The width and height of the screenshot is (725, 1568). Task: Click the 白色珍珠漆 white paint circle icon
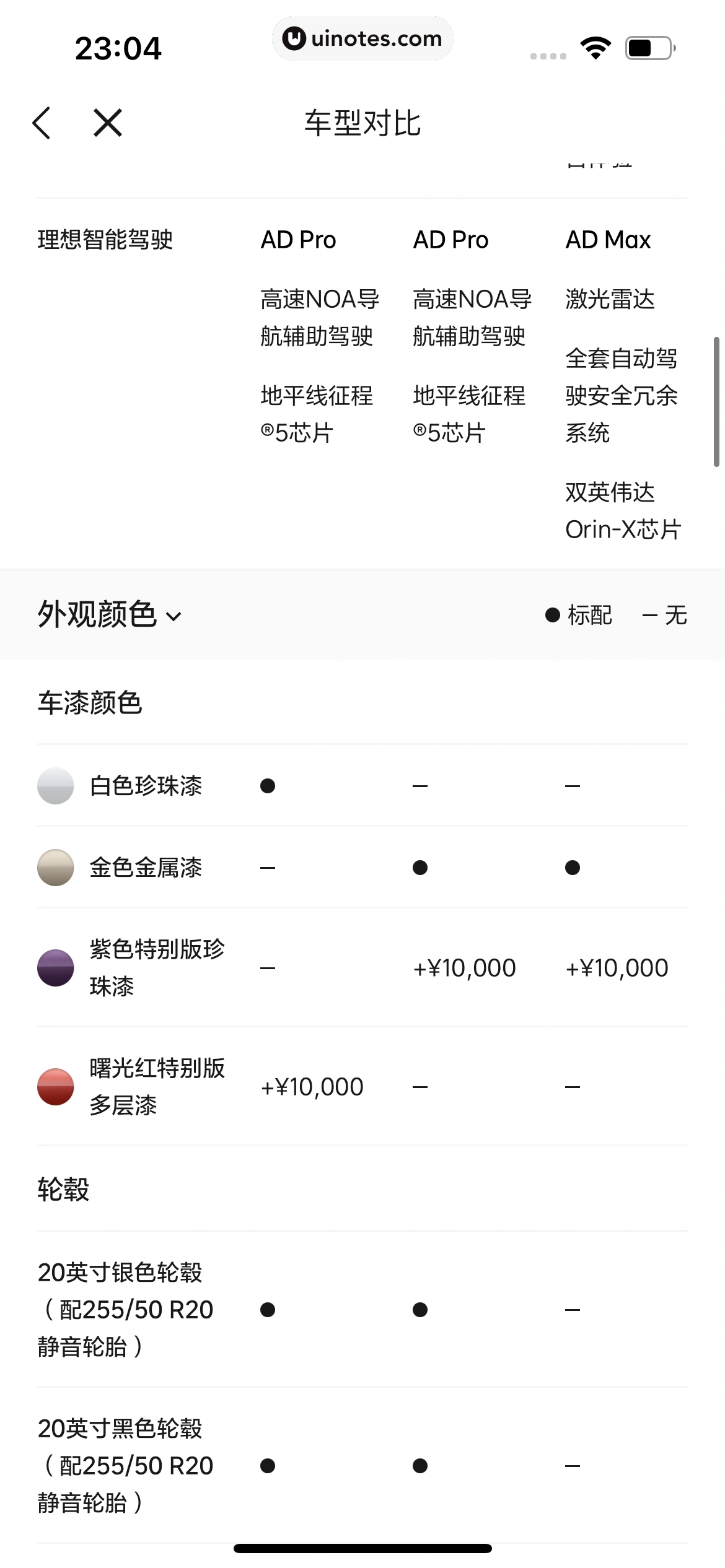55,785
